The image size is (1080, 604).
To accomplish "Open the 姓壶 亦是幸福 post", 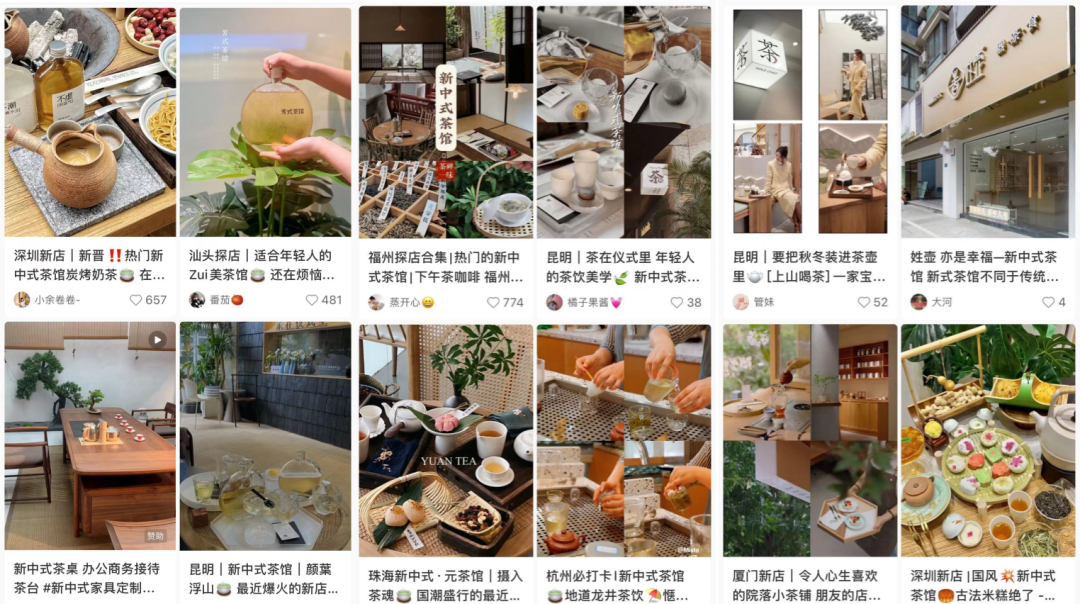I will click(x=985, y=123).
